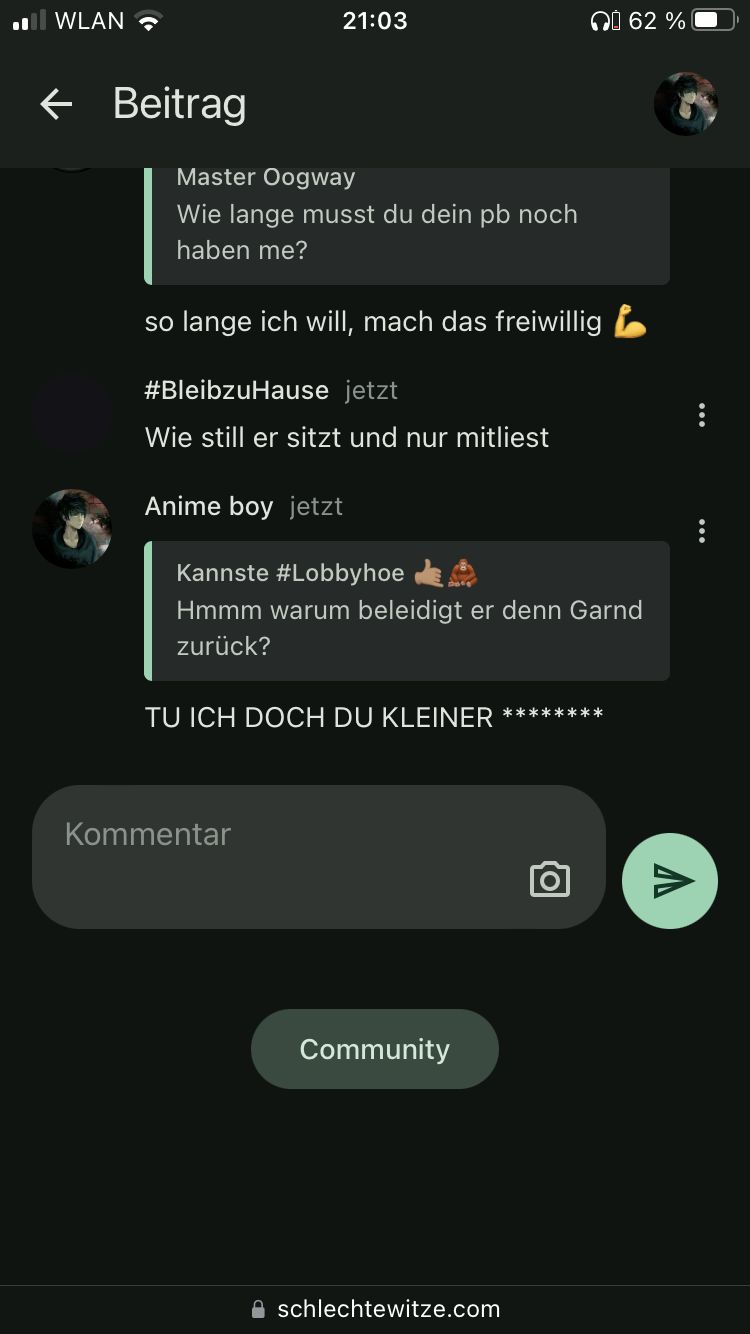The image size is (750, 1334).
Task: View #BleibzuHause's profile picture
Action: tap(72, 414)
